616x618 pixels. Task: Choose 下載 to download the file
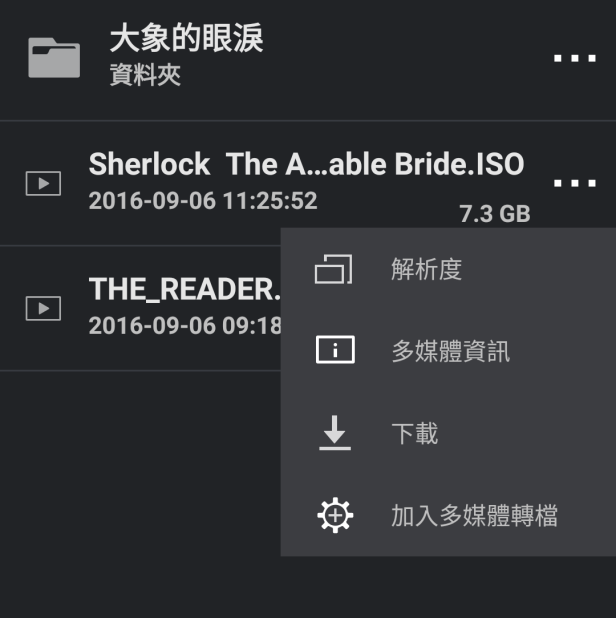[413, 434]
